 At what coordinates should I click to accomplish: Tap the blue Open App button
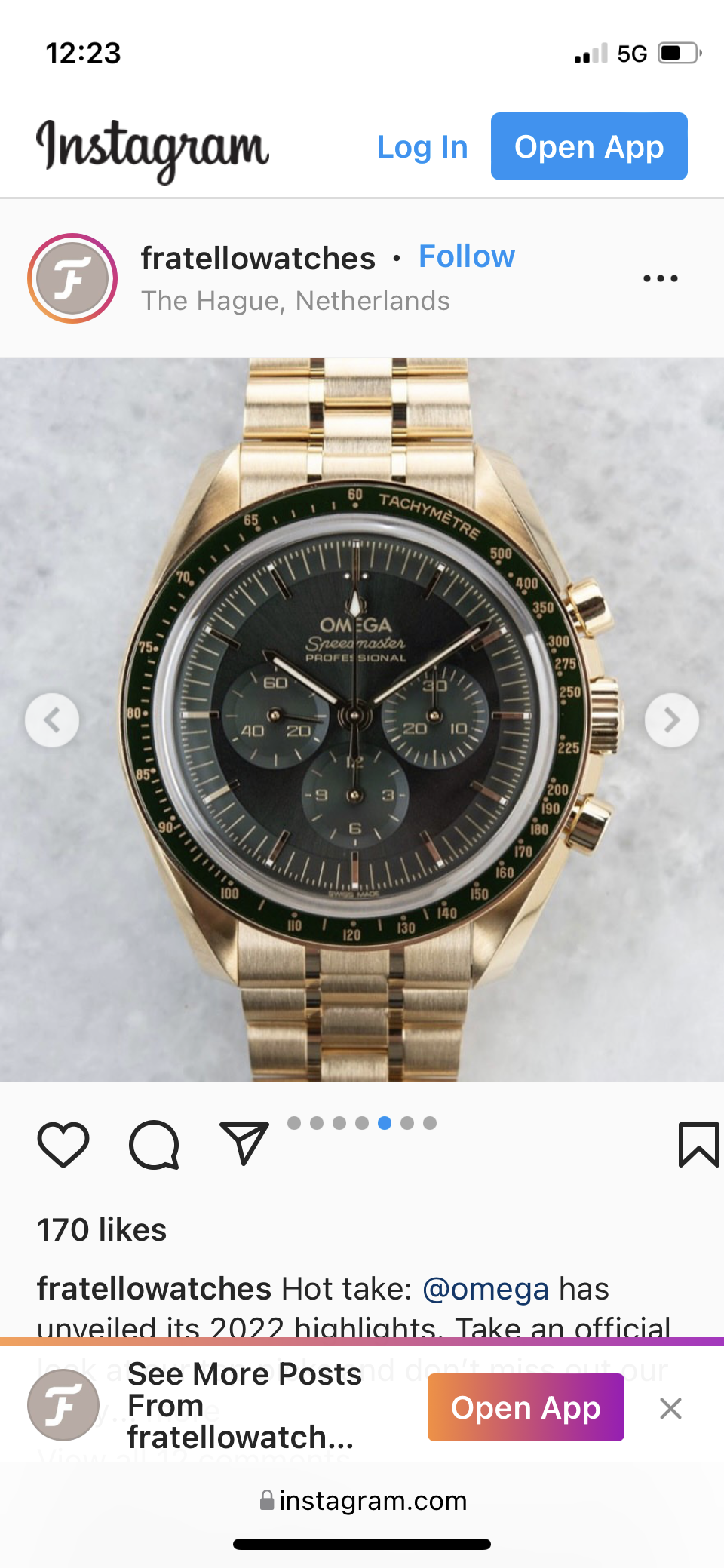pyautogui.click(x=588, y=146)
